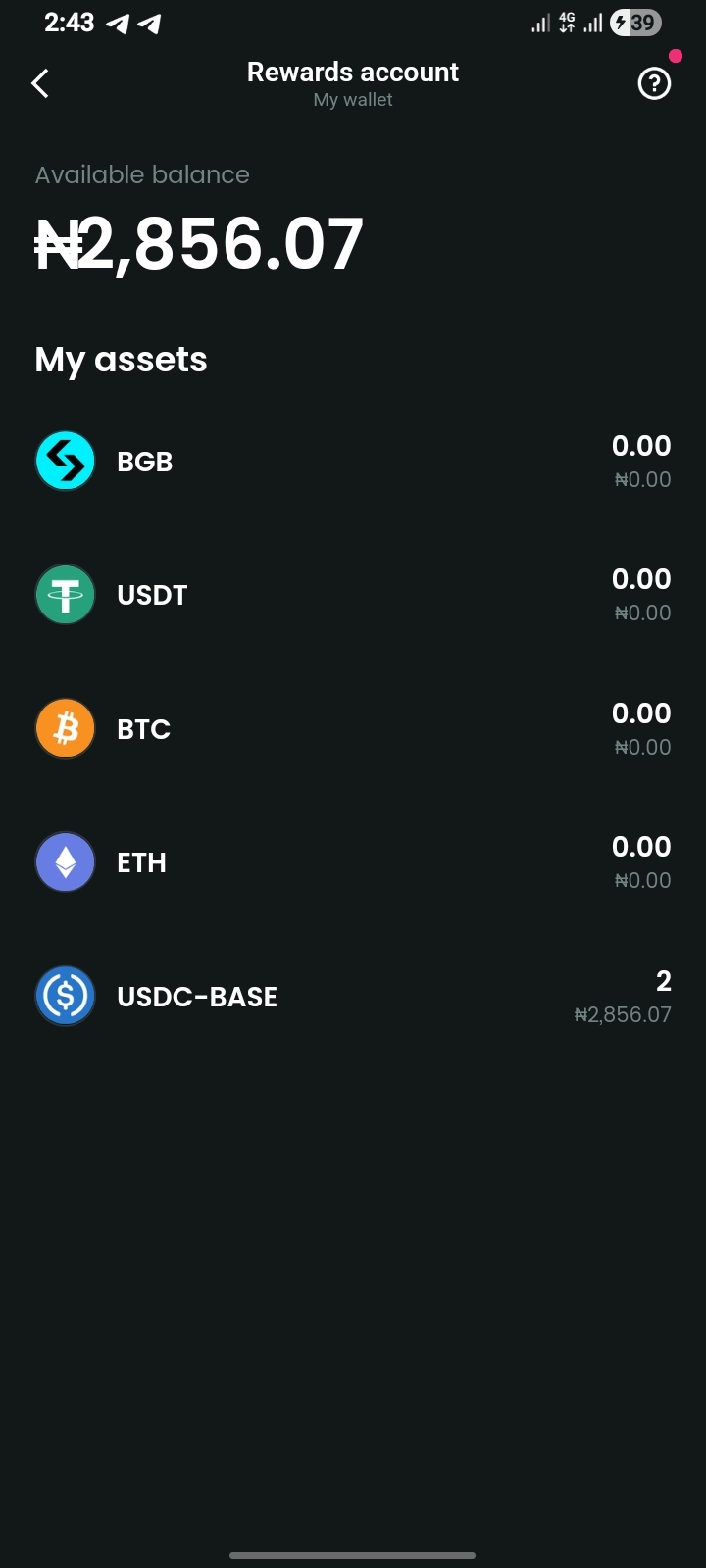This screenshot has height=1568, width=706.
Task: View the USDC-BASE asset
Action: pyautogui.click(x=353, y=997)
